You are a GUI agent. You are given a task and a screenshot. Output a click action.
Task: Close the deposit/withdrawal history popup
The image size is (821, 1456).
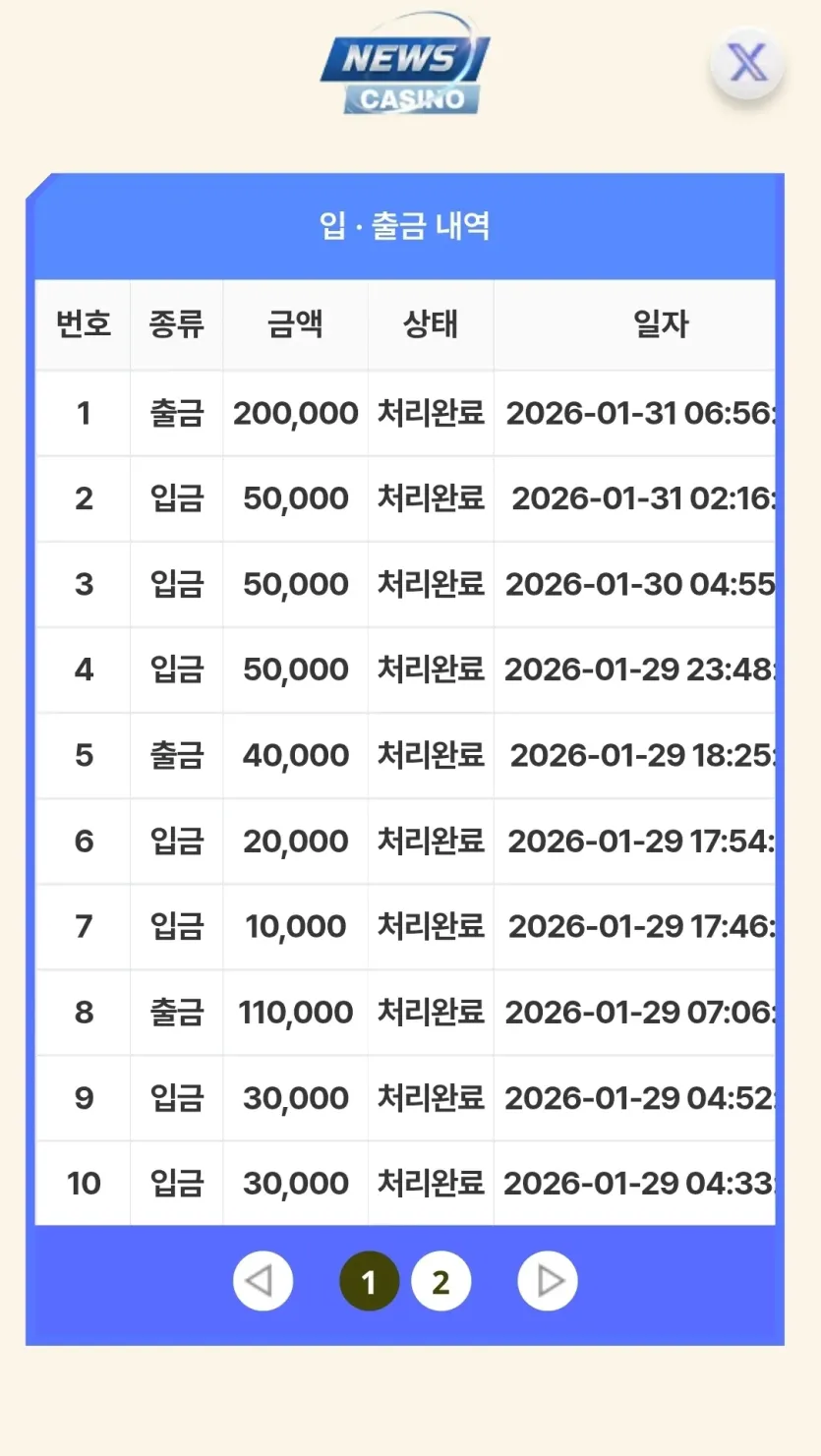click(x=747, y=64)
